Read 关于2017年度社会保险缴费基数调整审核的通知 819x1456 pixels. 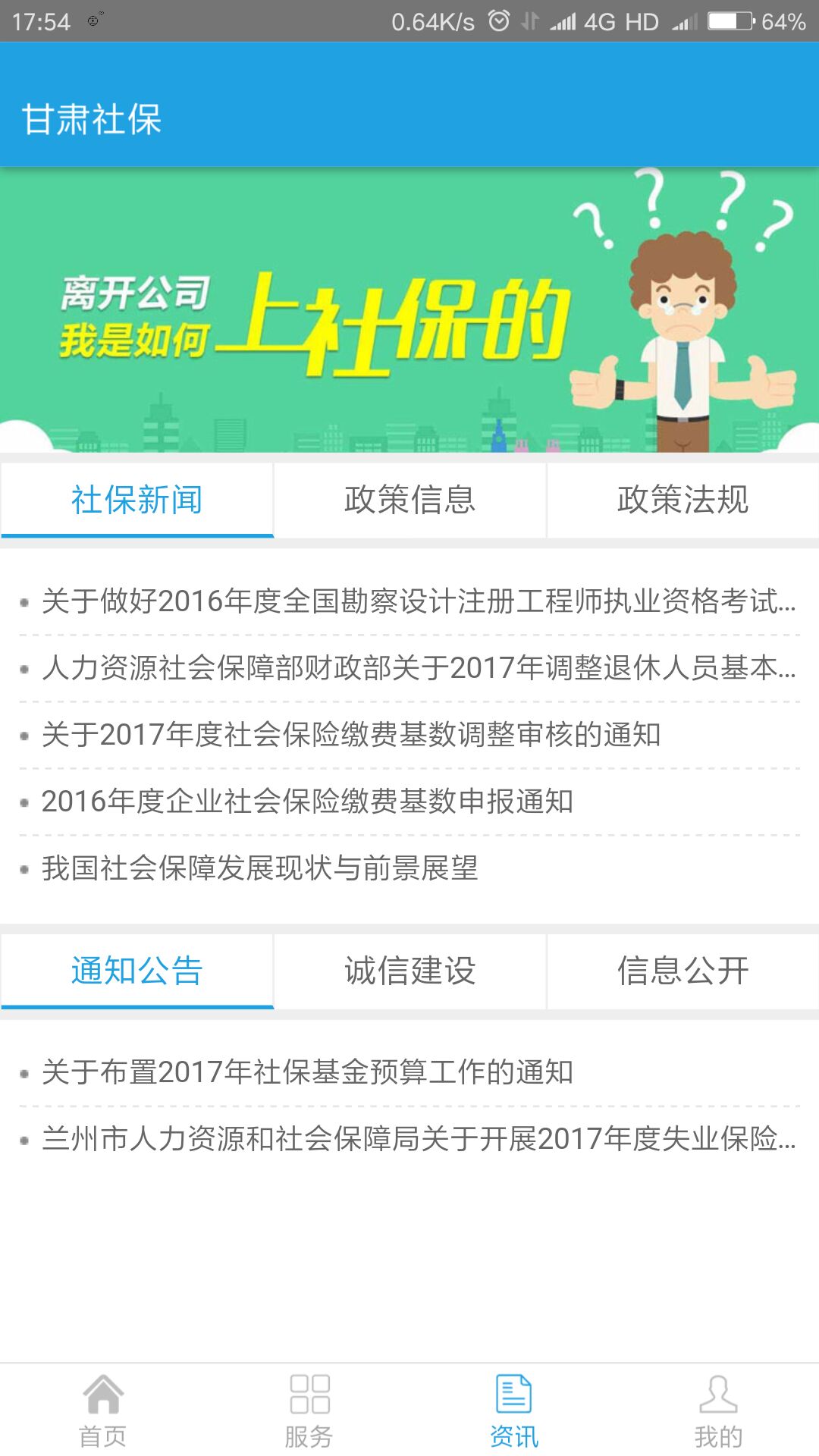click(351, 735)
